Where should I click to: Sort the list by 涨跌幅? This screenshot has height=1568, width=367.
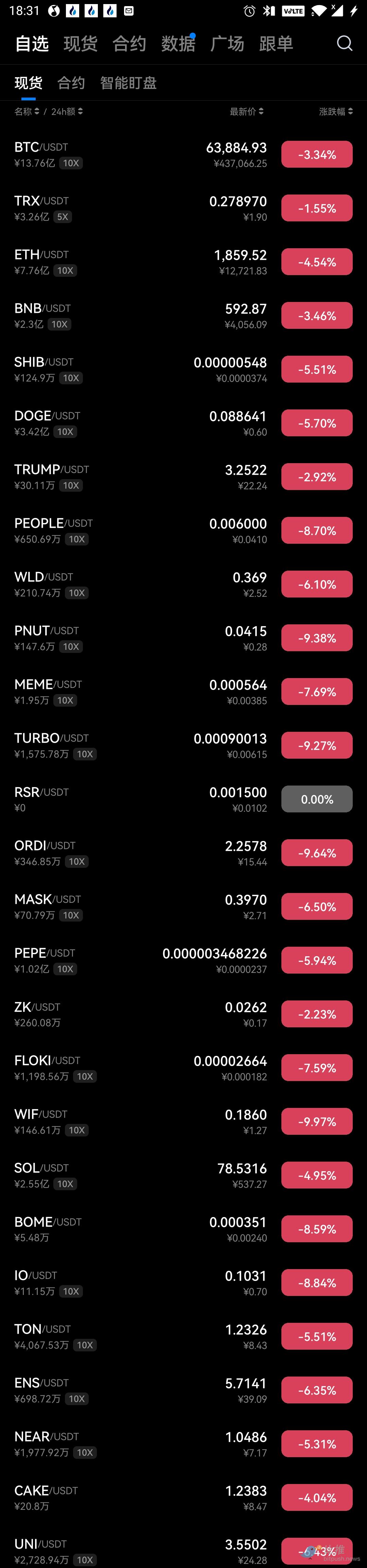coord(335,112)
